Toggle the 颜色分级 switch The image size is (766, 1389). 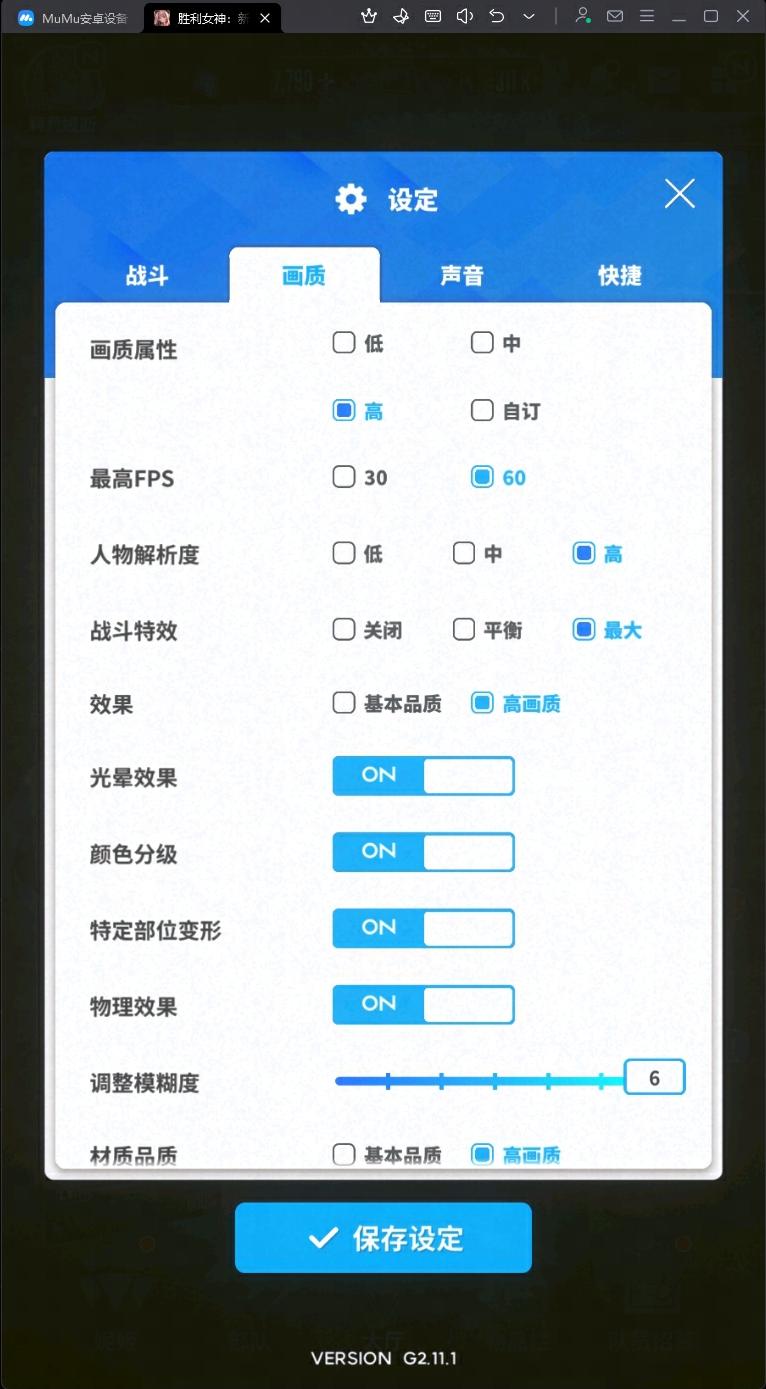coord(424,852)
